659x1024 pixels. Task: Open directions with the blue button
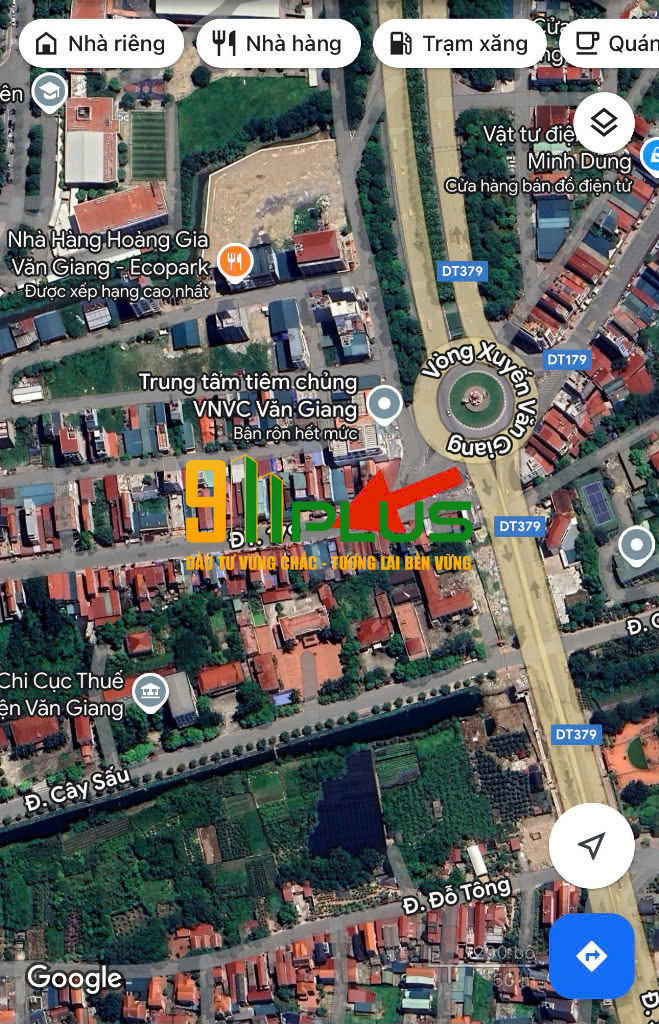click(591, 956)
